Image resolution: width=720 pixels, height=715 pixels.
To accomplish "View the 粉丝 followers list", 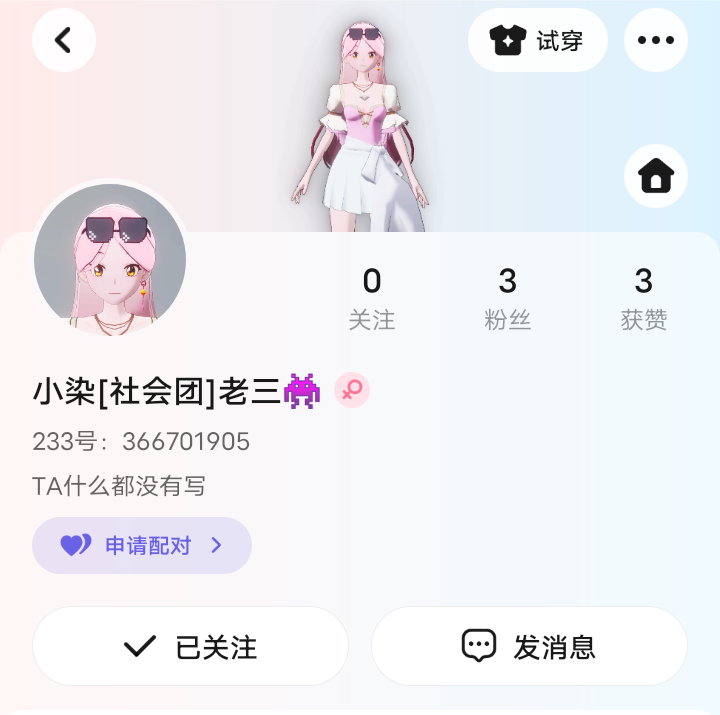I will [507, 299].
